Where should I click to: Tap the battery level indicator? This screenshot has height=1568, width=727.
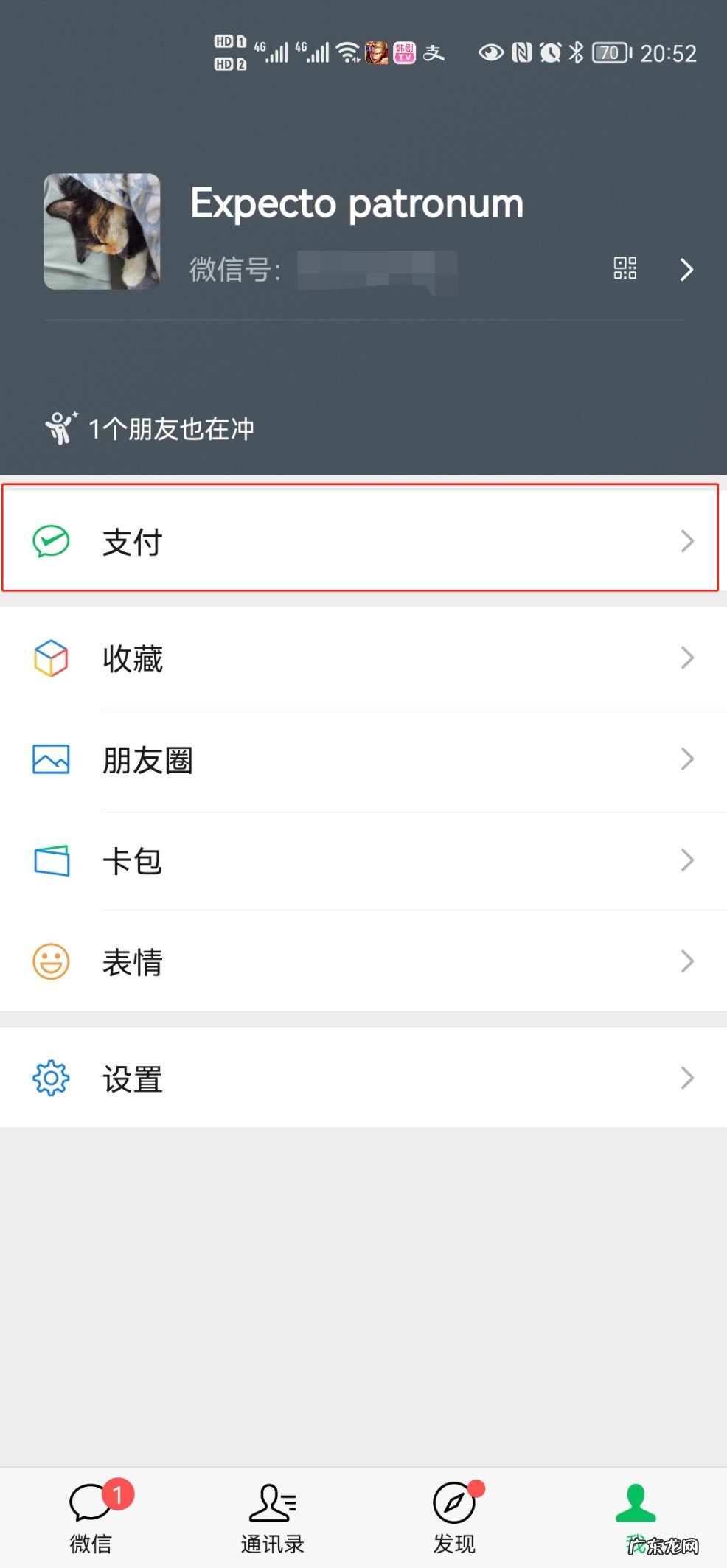609,52
